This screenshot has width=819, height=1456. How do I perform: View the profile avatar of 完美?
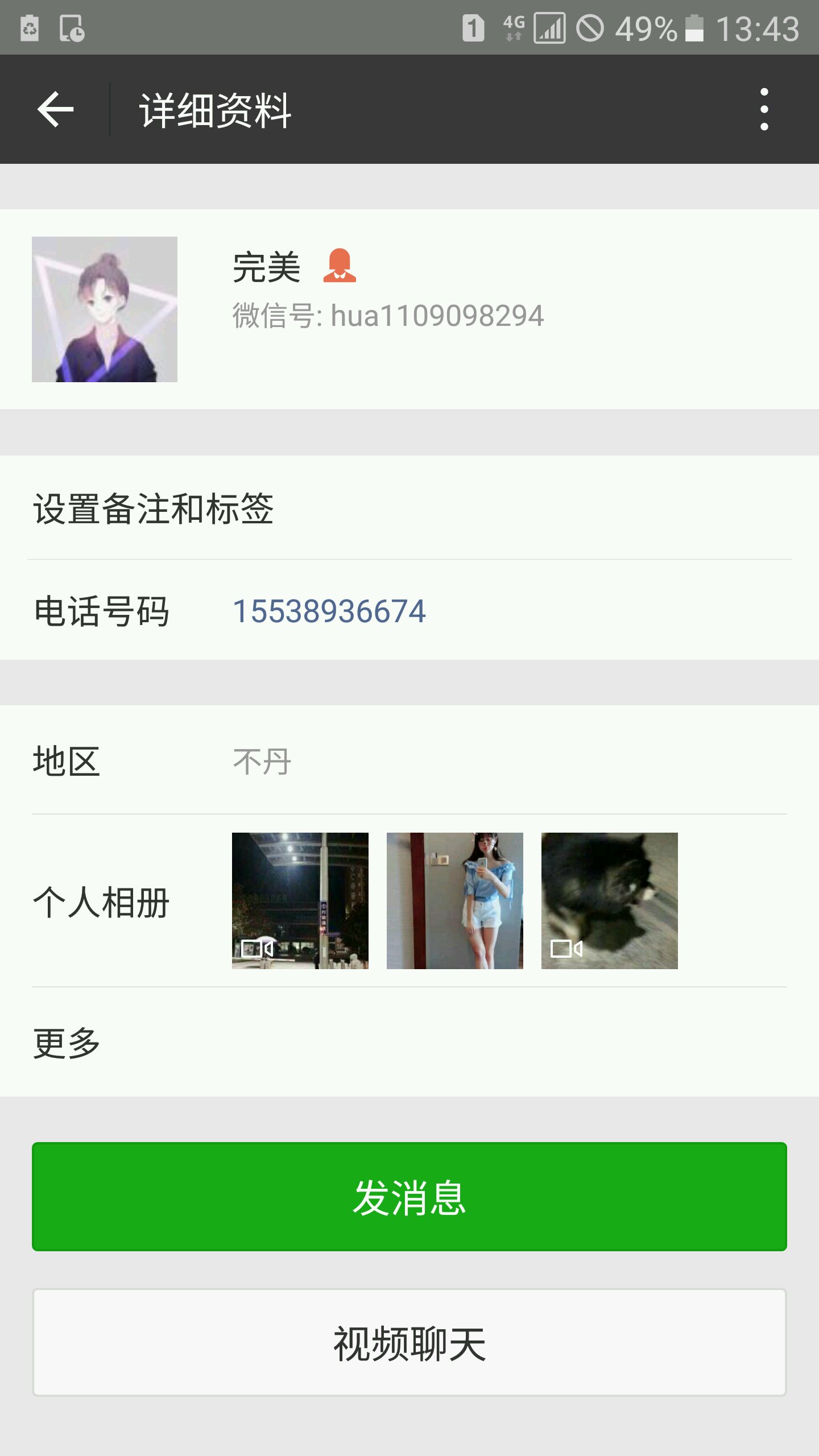point(105,309)
